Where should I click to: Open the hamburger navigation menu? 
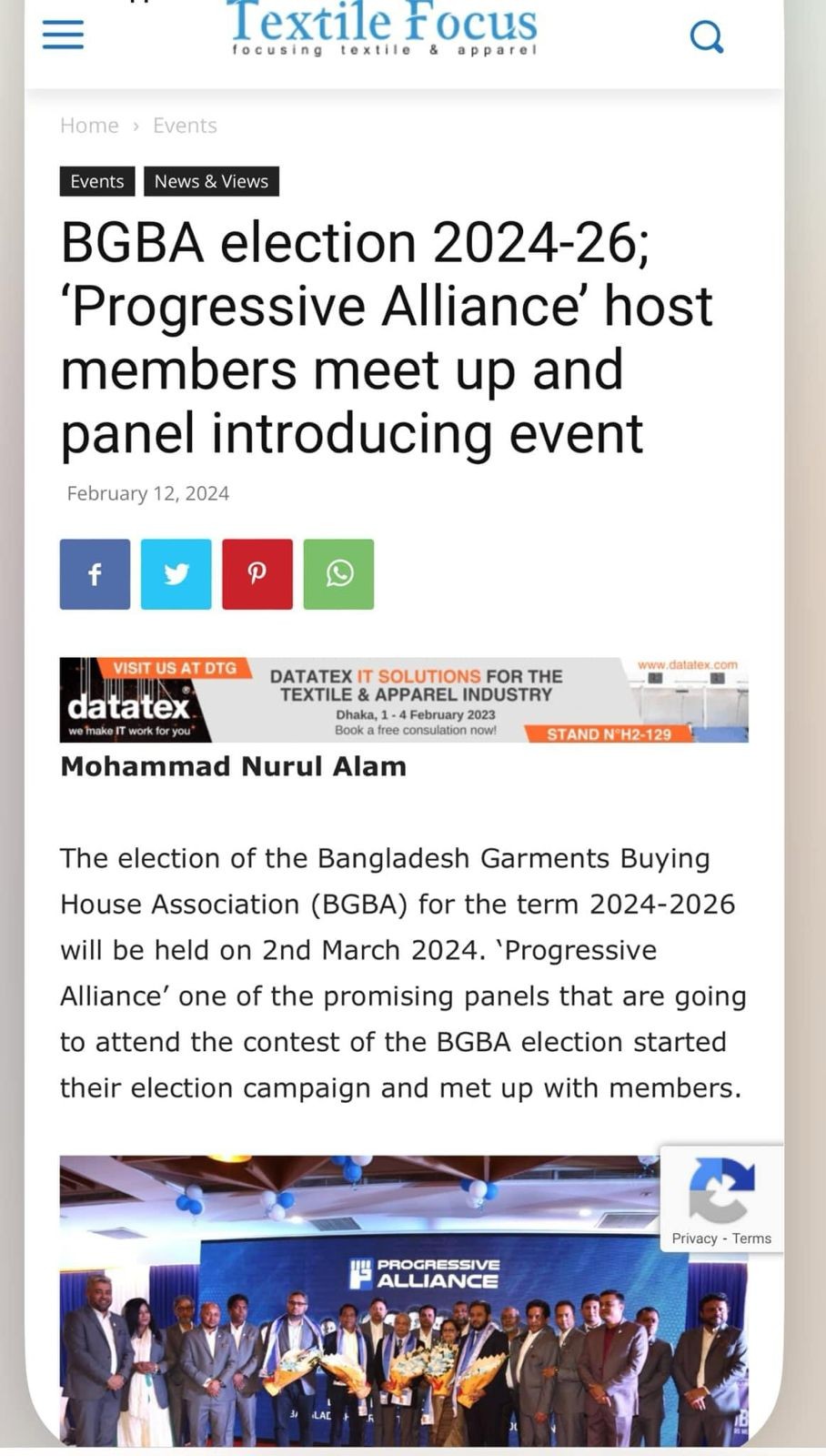(x=63, y=35)
